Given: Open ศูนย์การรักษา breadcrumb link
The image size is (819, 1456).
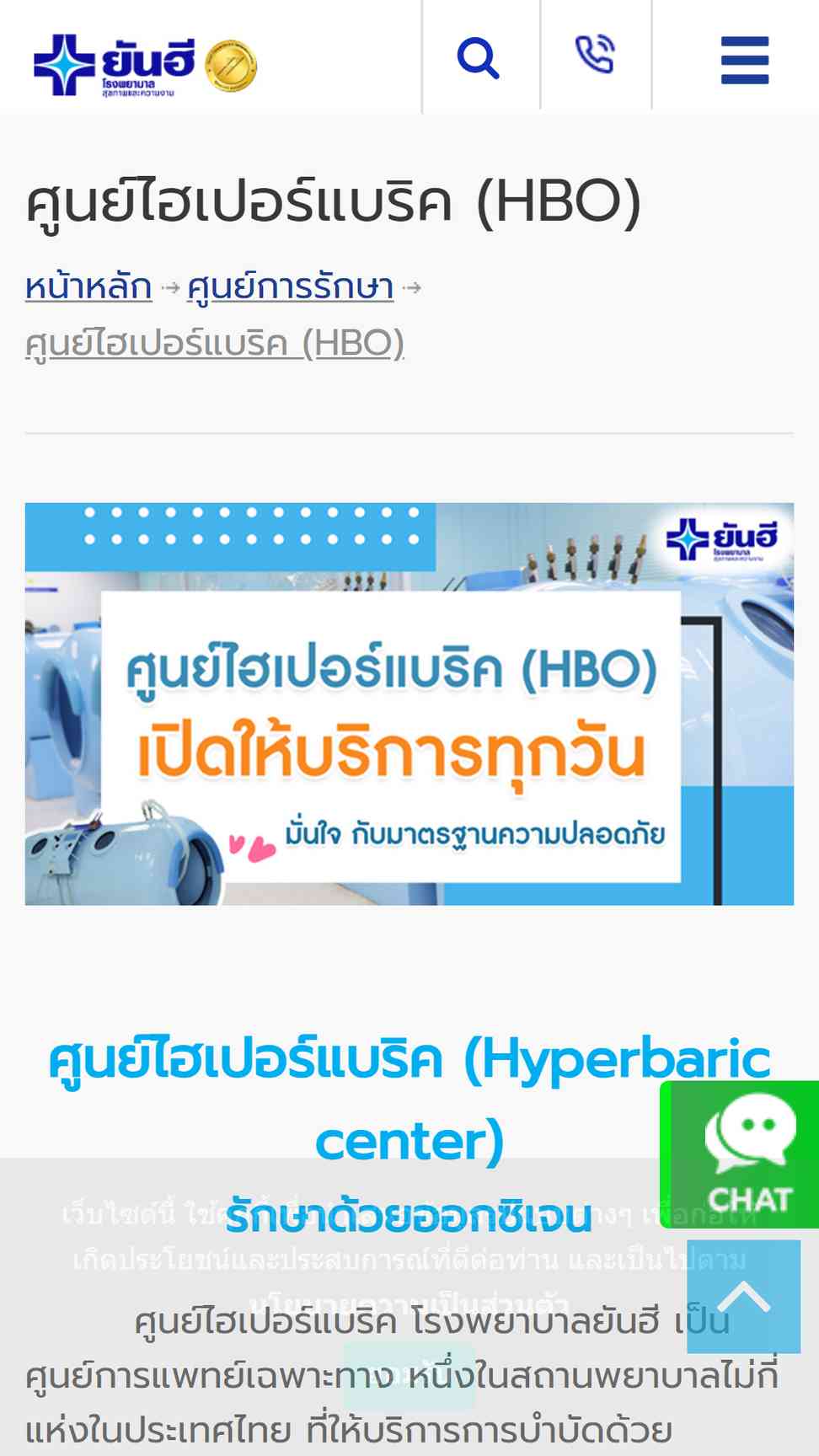Looking at the screenshot, I should (290, 287).
